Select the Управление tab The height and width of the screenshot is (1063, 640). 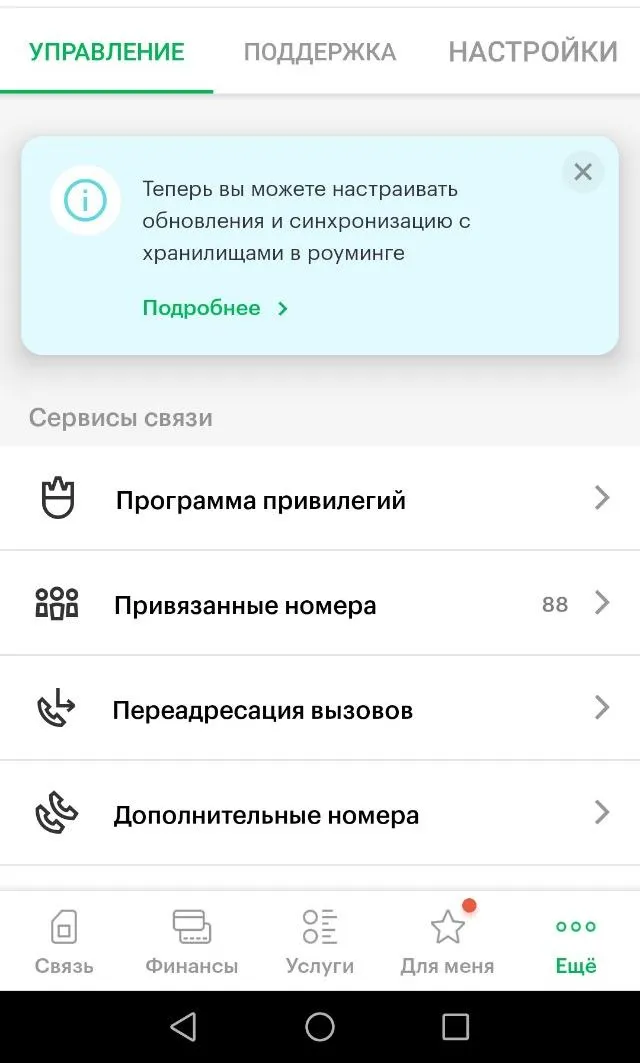click(x=106, y=52)
